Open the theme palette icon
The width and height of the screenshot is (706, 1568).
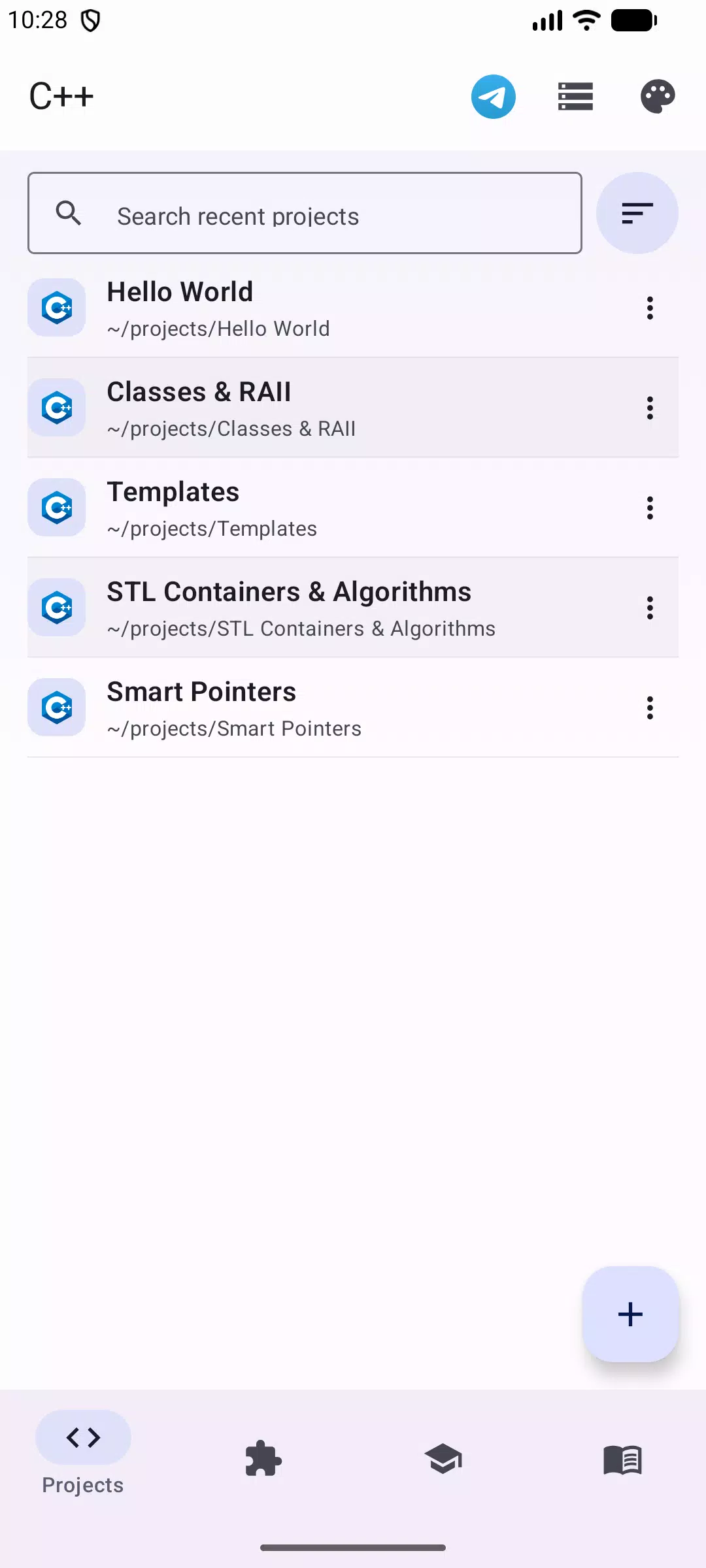click(658, 97)
